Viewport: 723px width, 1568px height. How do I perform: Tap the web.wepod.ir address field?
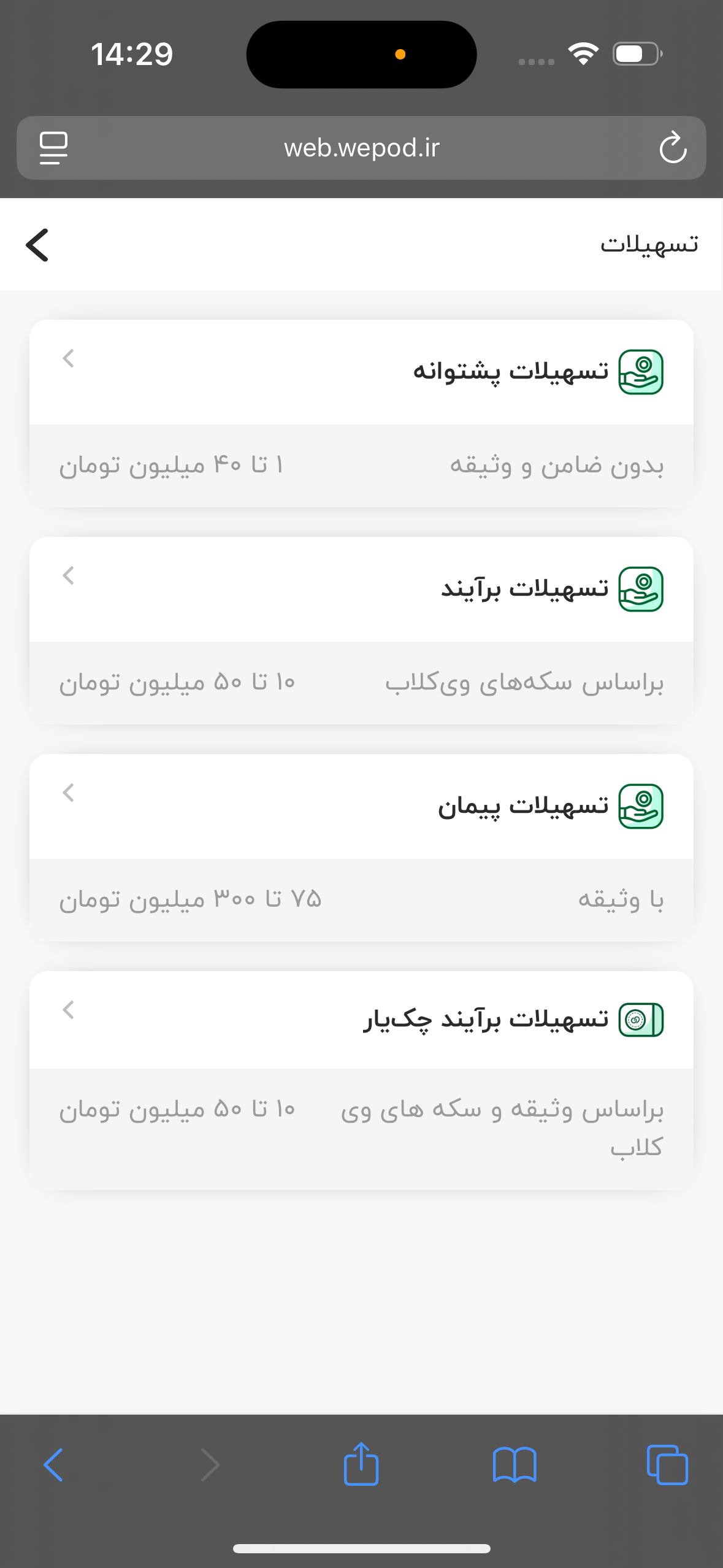361,148
